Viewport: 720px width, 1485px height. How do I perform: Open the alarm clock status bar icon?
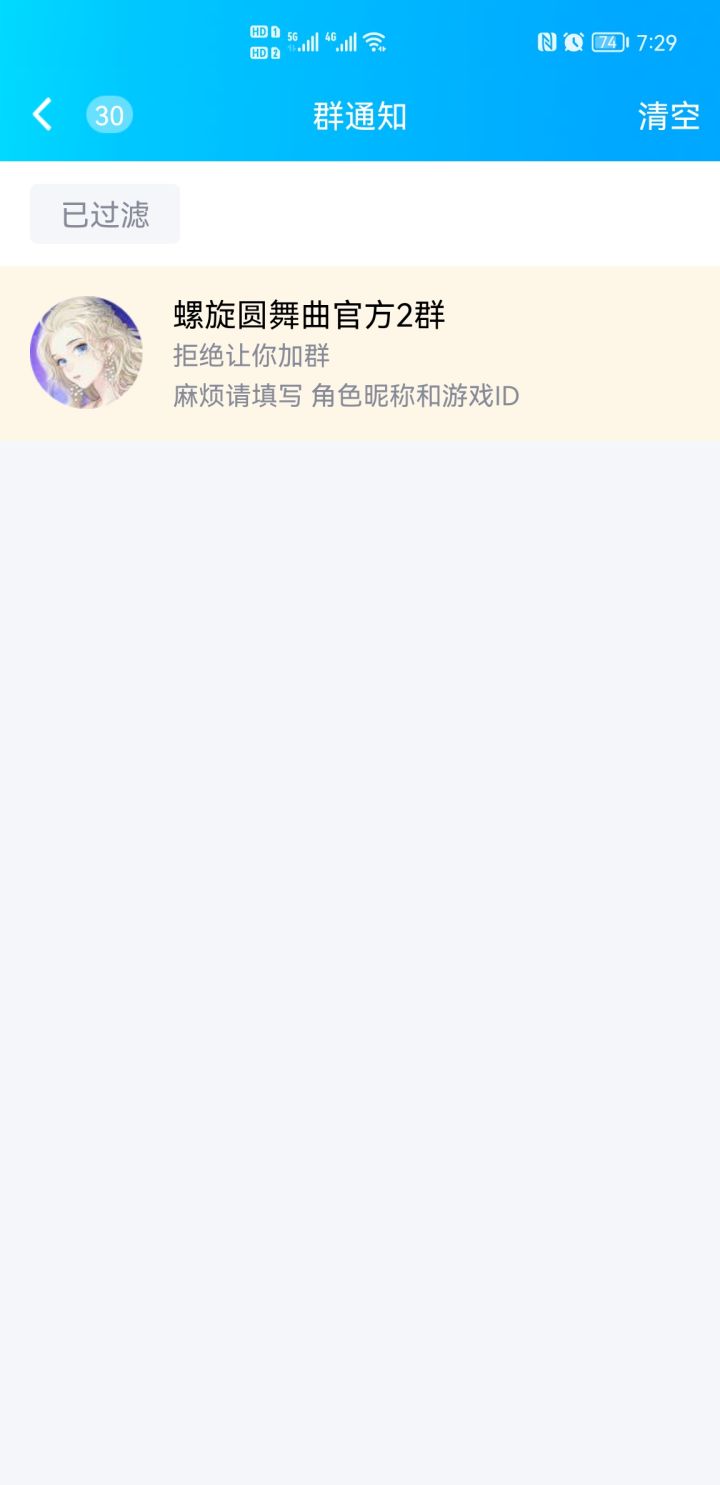click(x=575, y=42)
